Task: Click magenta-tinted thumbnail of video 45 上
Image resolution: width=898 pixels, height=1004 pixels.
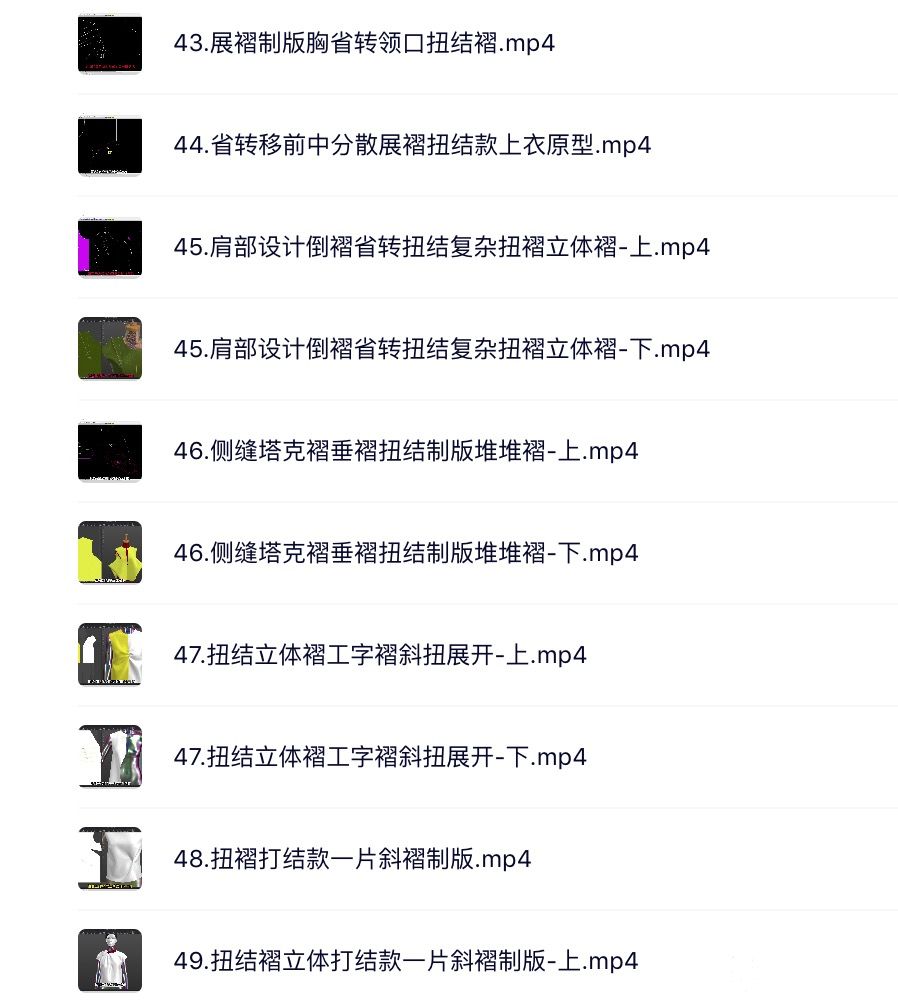Action: (110, 247)
